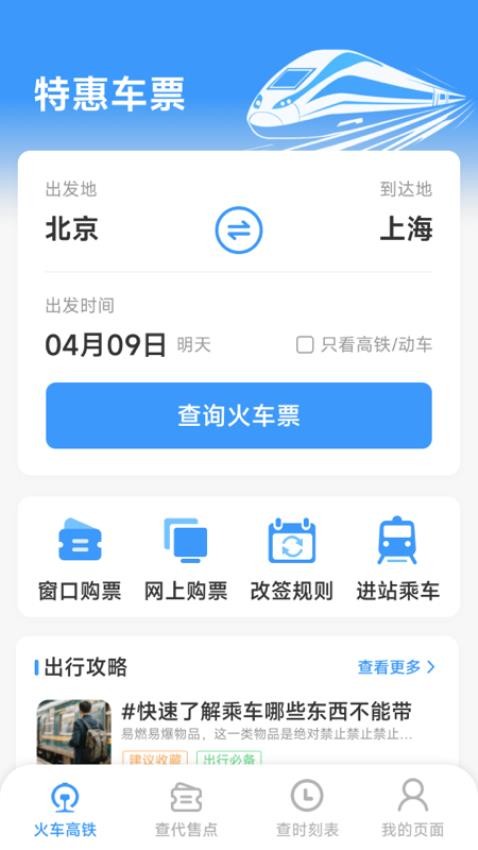The height and width of the screenshot is (850, 478).
Task: View 改签规则
Action: point(292,560)
